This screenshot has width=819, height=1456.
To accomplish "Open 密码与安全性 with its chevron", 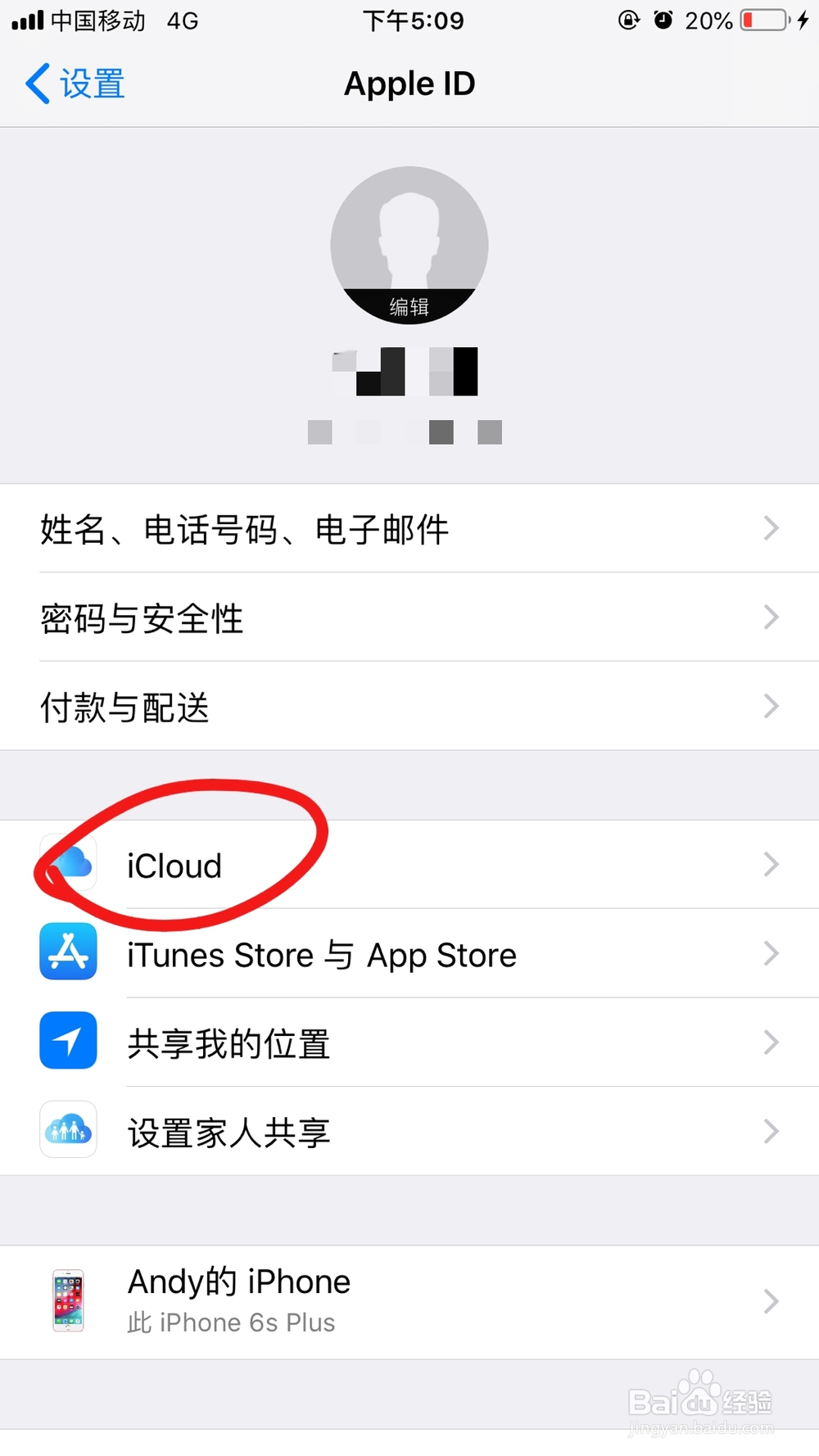I will tap(768, 617).
